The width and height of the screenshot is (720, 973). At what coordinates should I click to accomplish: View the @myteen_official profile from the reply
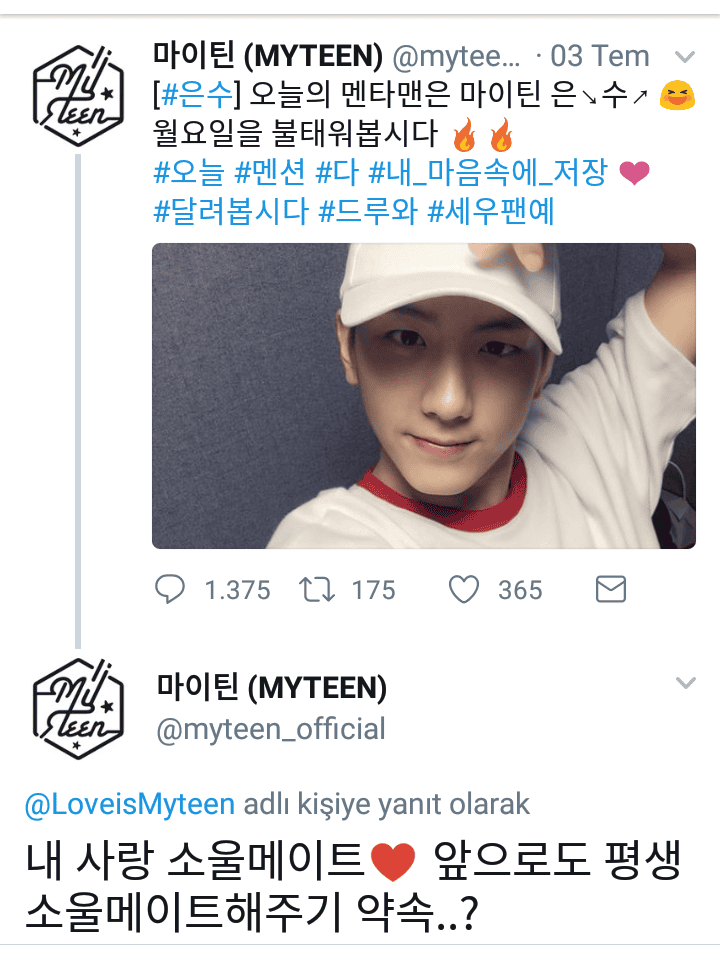pos(271,729)
